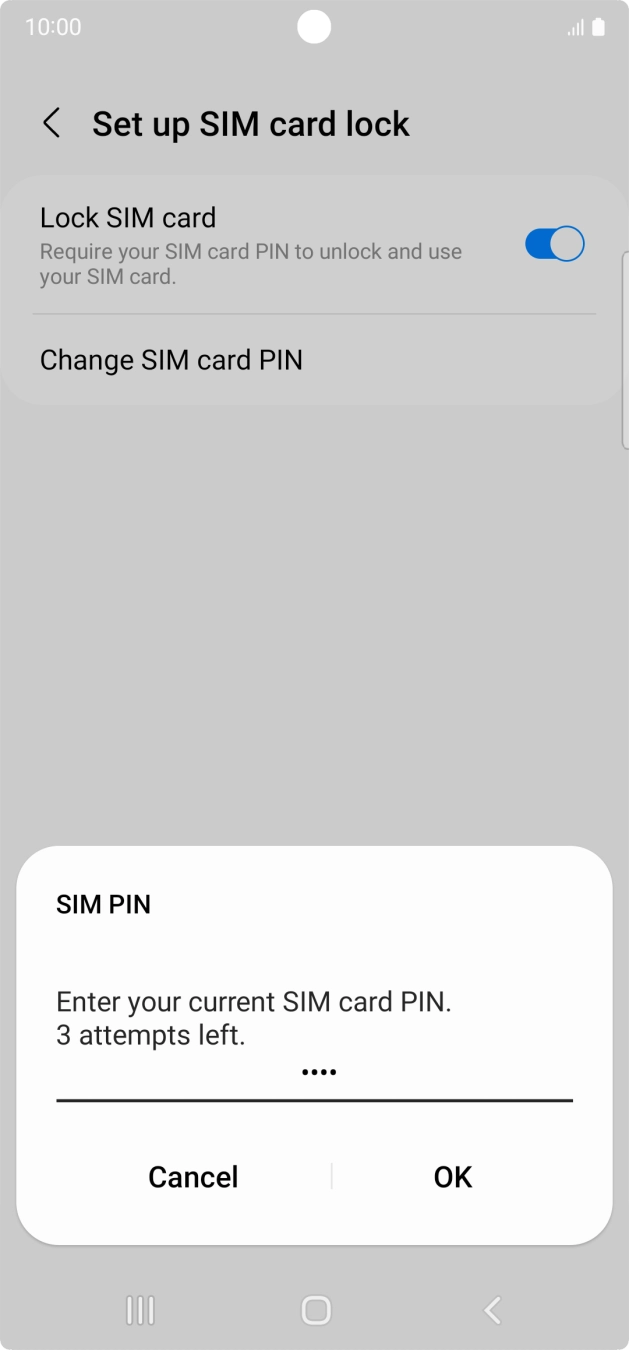Go to the home screen
Image resolution: width=629 pixels, height=1350 pixels.
click(315, 1310)
